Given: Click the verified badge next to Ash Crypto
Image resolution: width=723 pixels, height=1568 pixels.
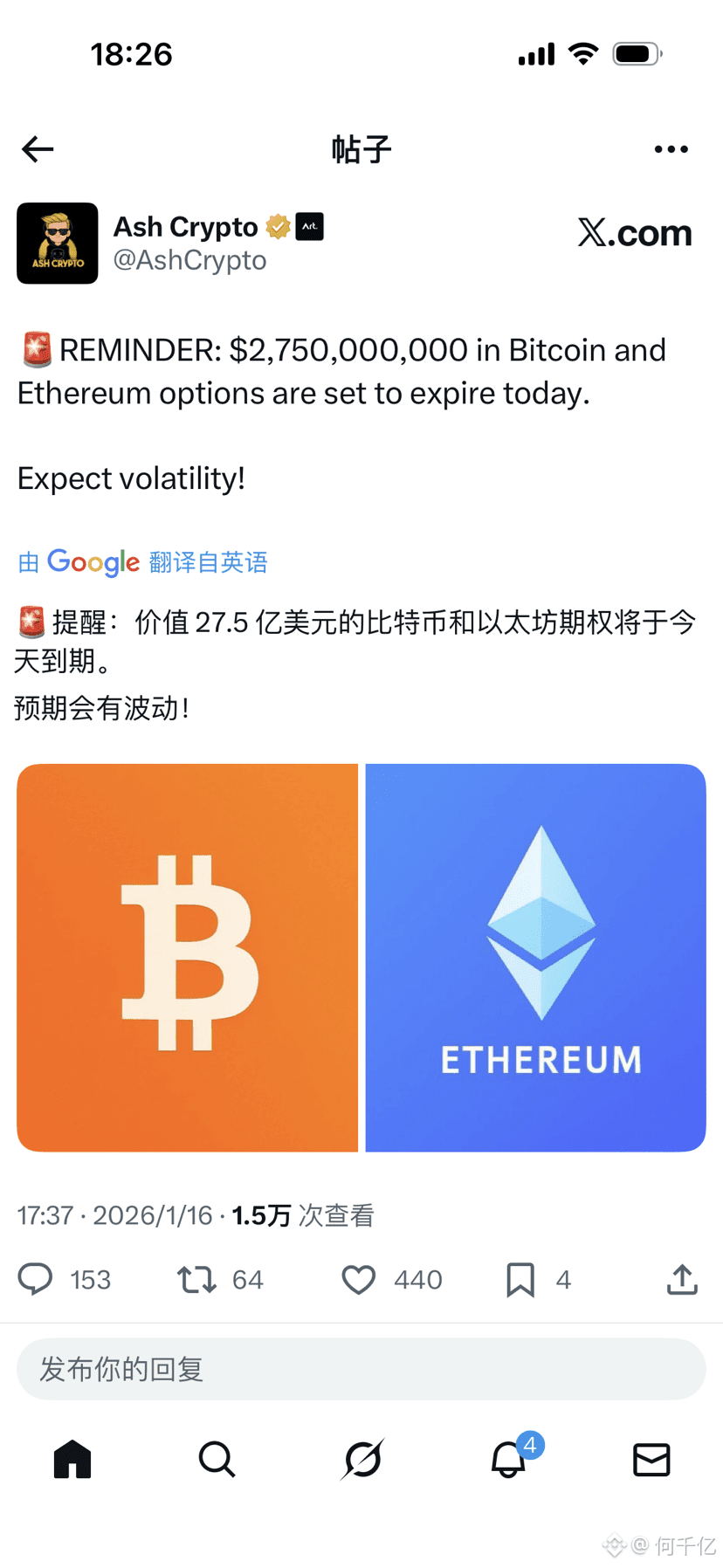Looking at the screenshot, I should [276, 225].
